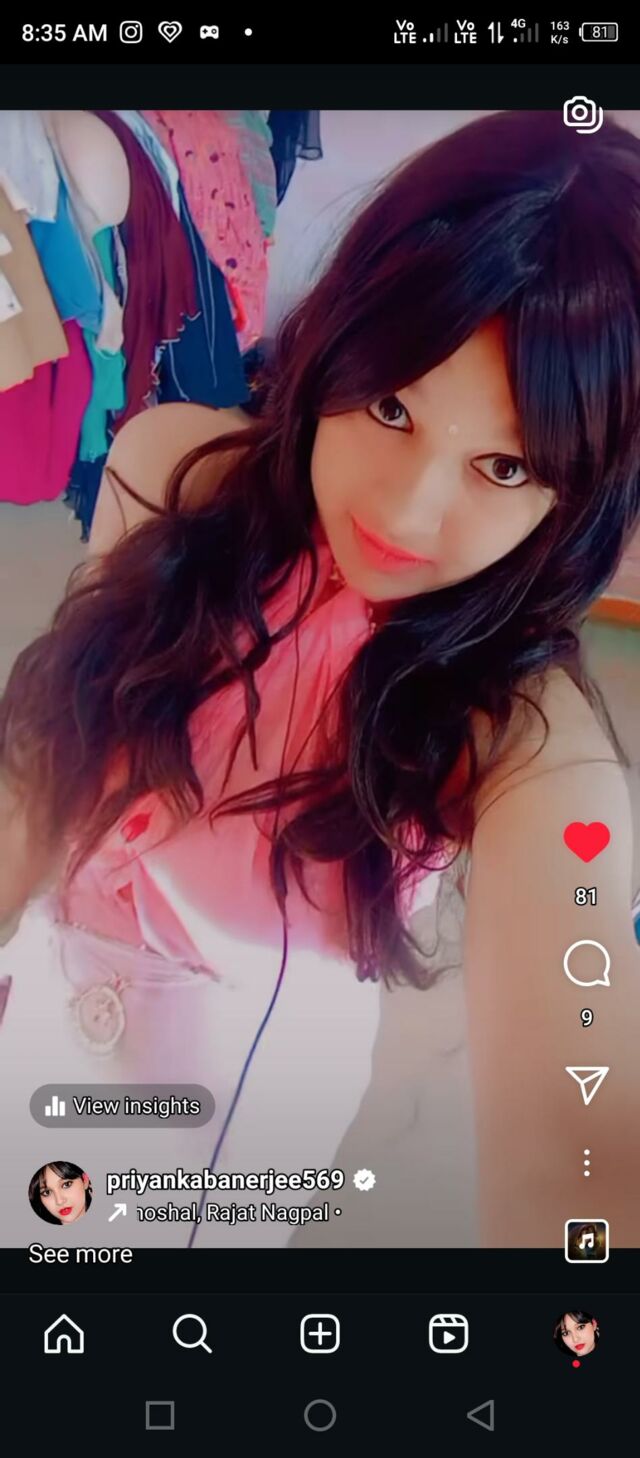Open the three-dot more options menu
This screenshot has height=1458, width=640.
click(x=586, y=1162)
